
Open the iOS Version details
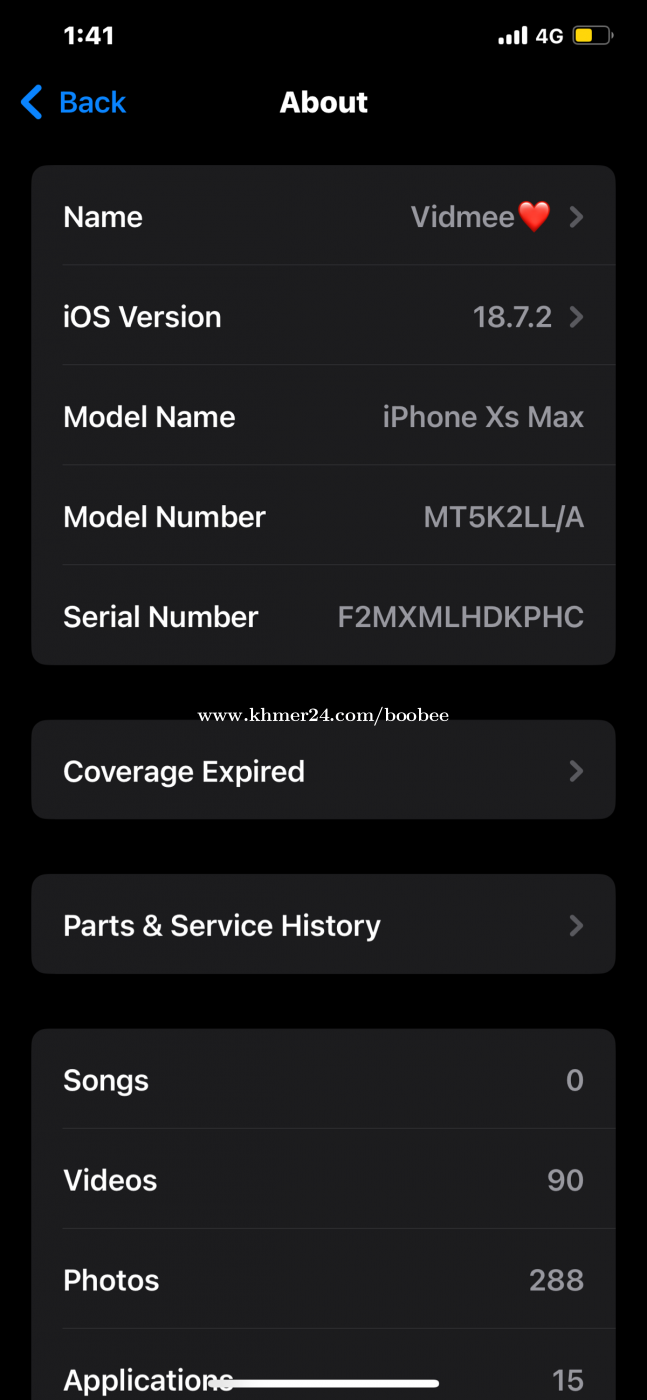point(323,317)
